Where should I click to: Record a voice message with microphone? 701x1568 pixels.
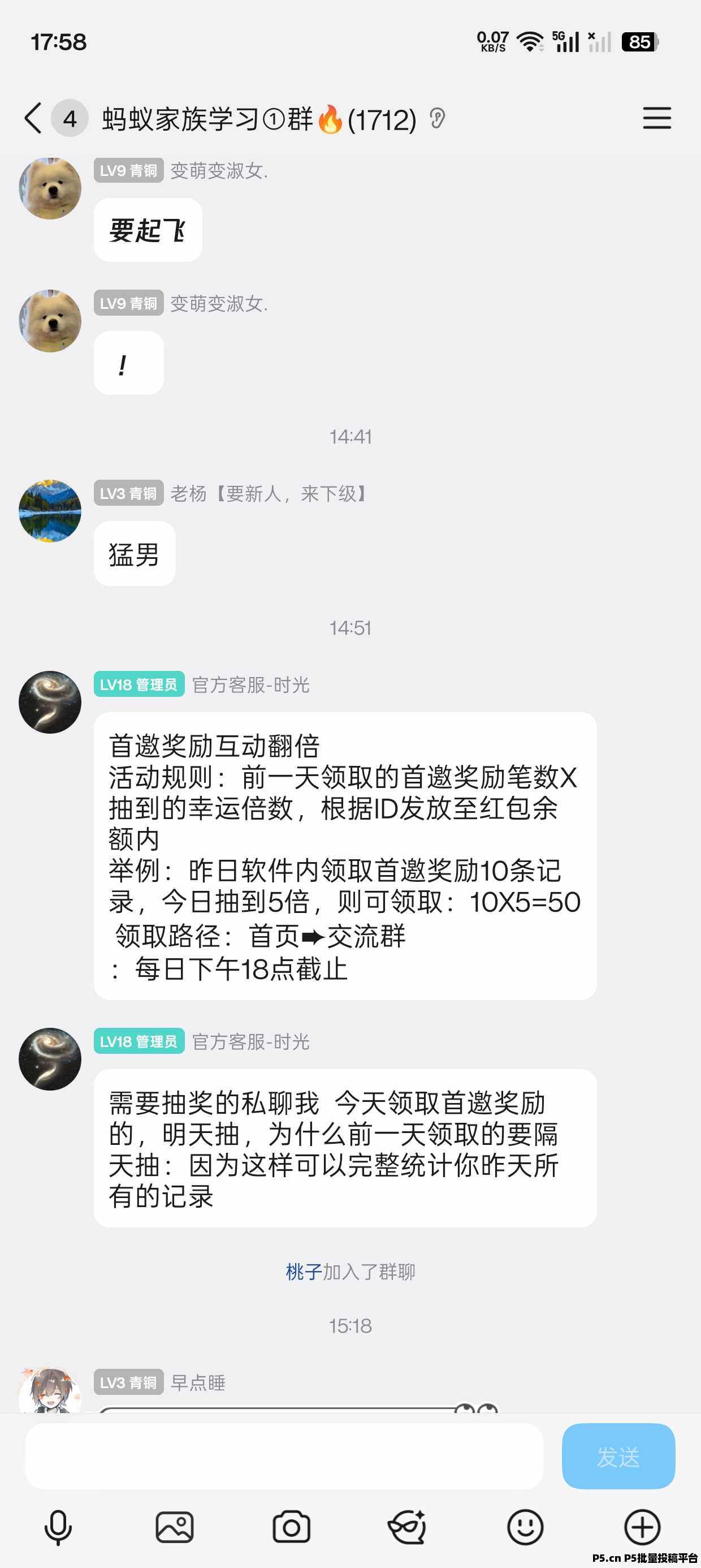58,1527
